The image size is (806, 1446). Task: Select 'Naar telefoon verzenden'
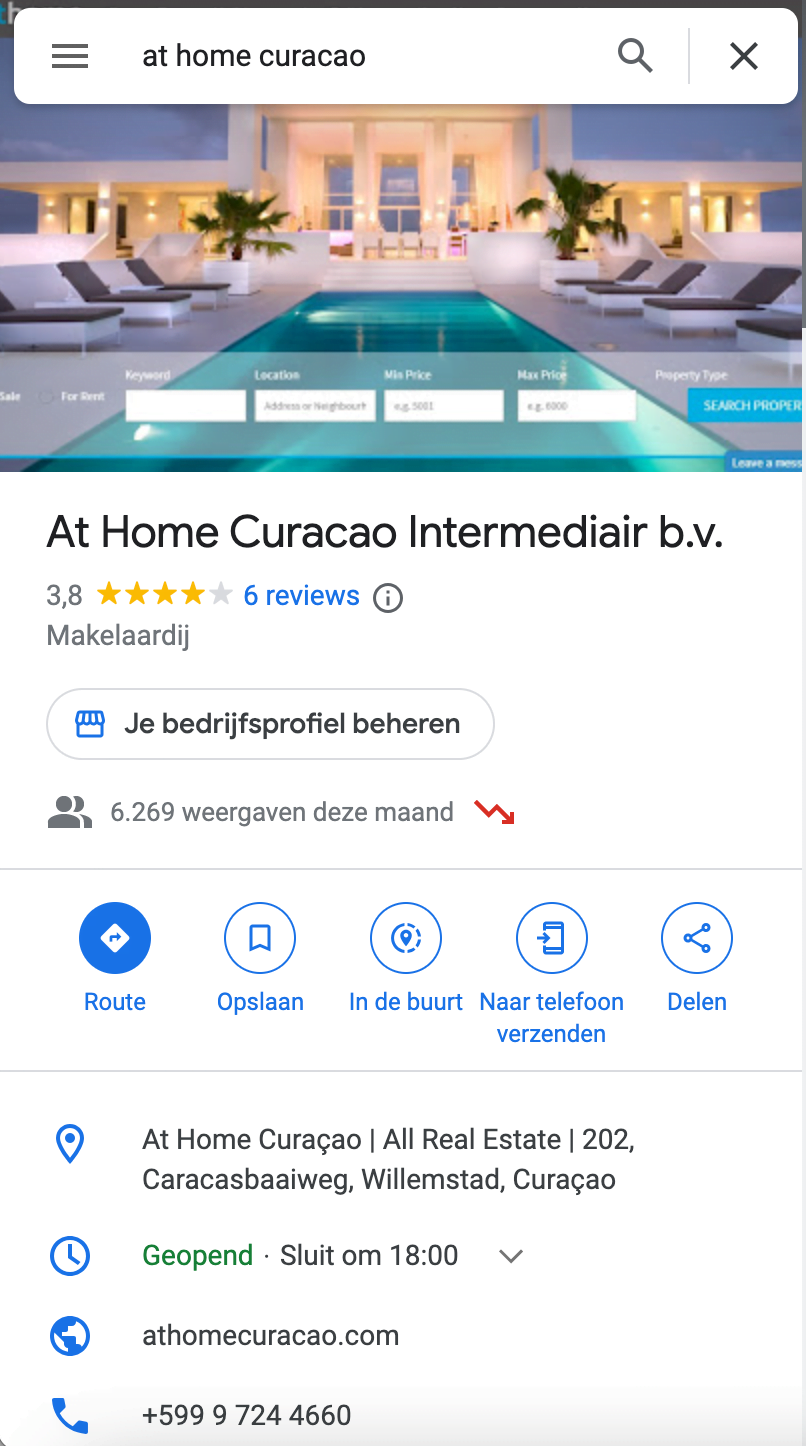[551, 939]
